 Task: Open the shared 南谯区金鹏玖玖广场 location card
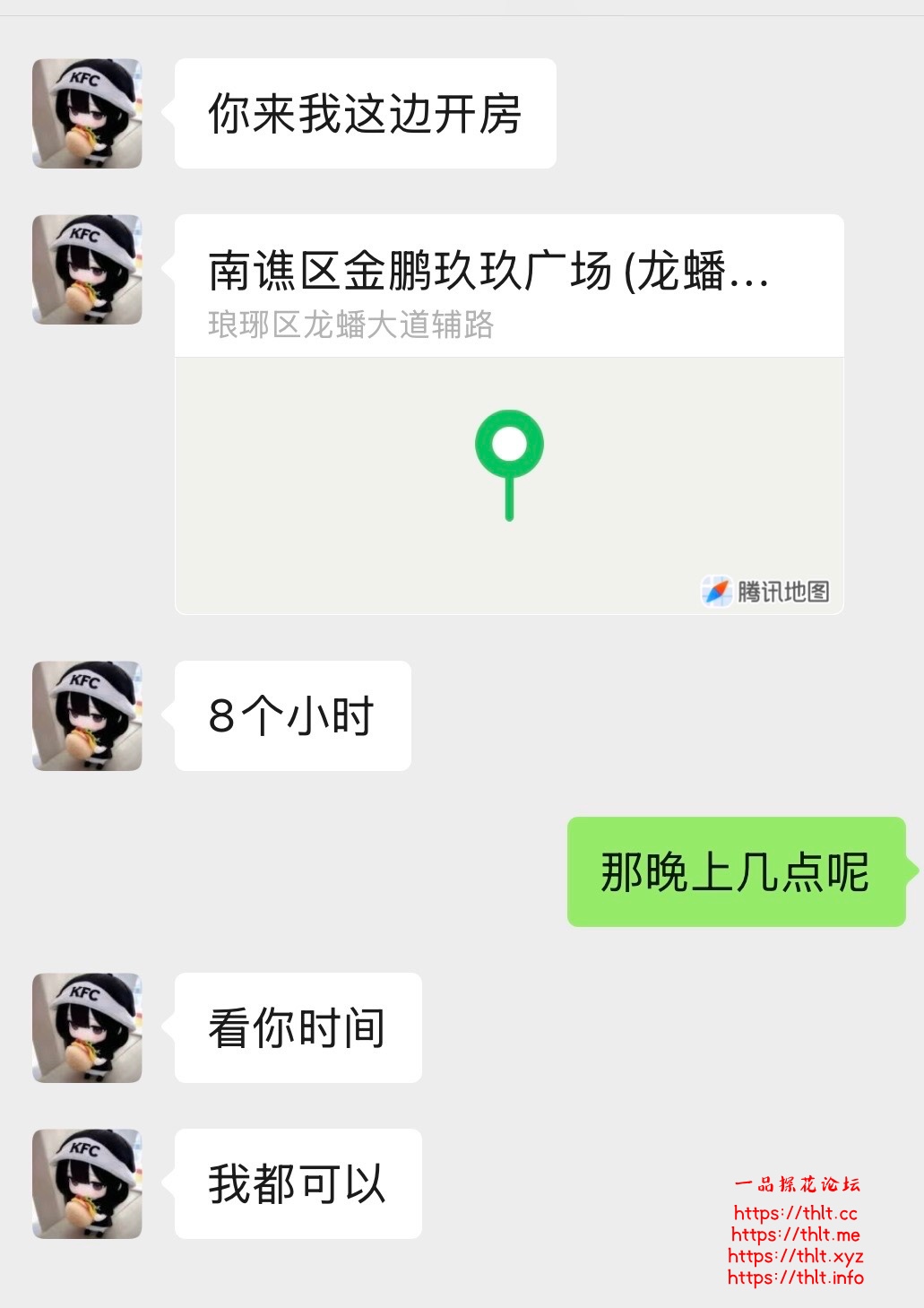508,414
